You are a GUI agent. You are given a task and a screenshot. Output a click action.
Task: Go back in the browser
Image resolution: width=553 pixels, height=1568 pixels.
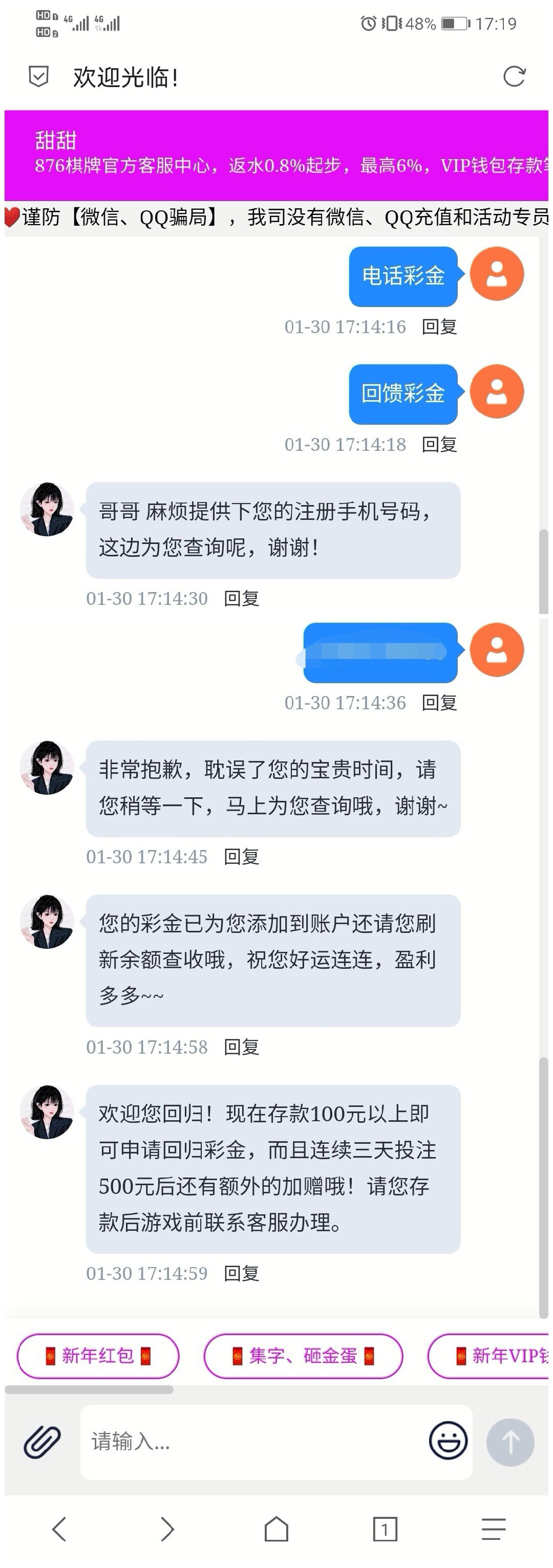pos(59,1529)
